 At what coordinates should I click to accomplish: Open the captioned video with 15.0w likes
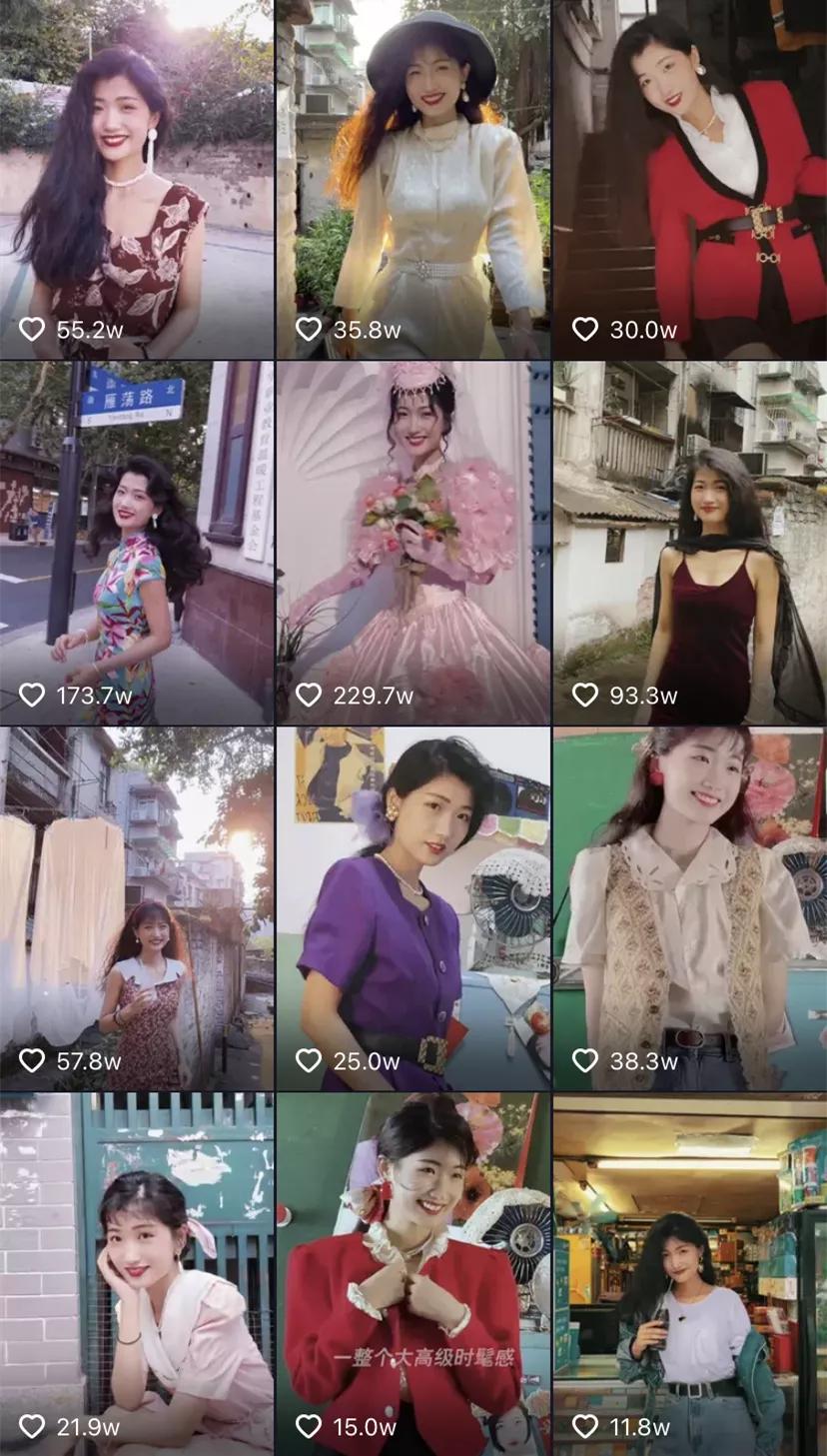pyautogui.click(x=413, y=1273)
